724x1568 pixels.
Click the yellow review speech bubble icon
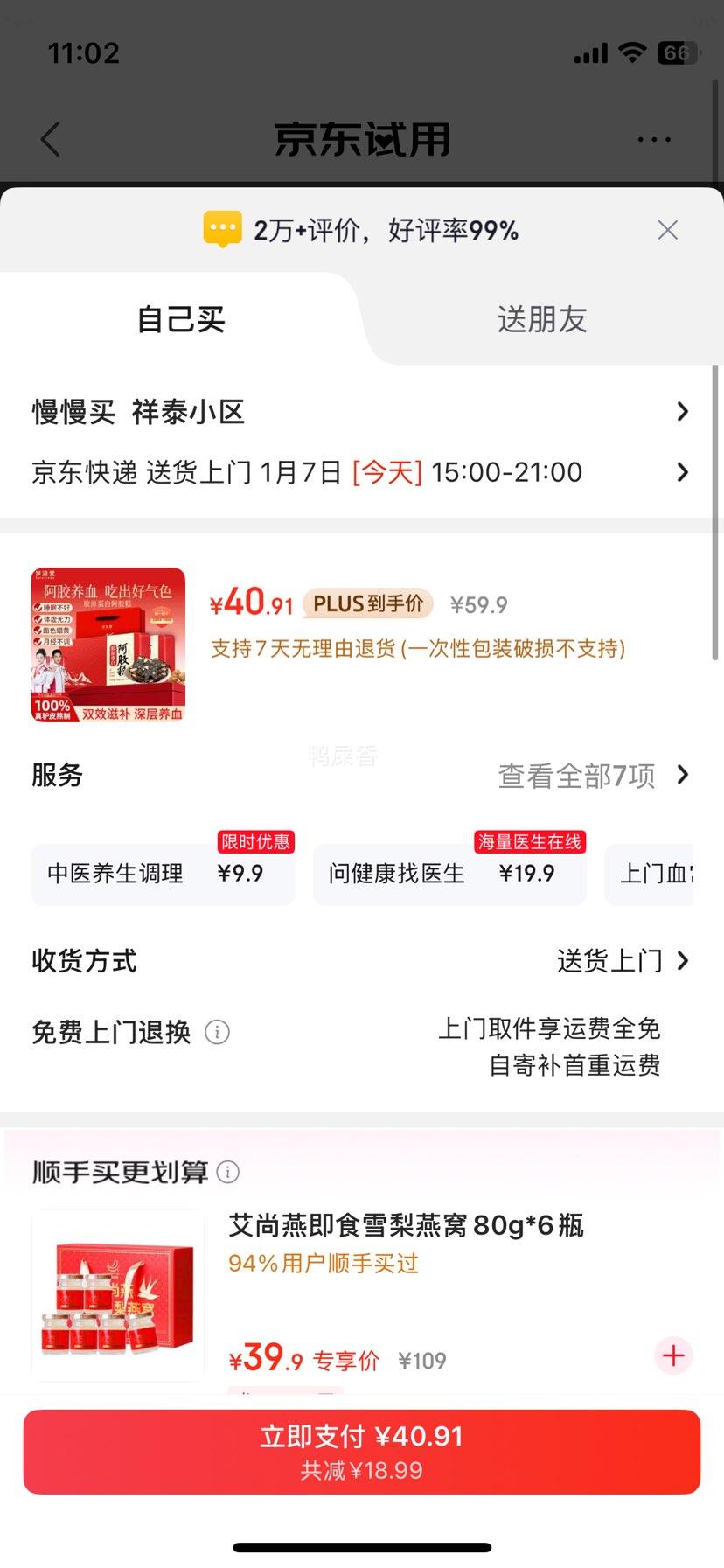[223, 229]
